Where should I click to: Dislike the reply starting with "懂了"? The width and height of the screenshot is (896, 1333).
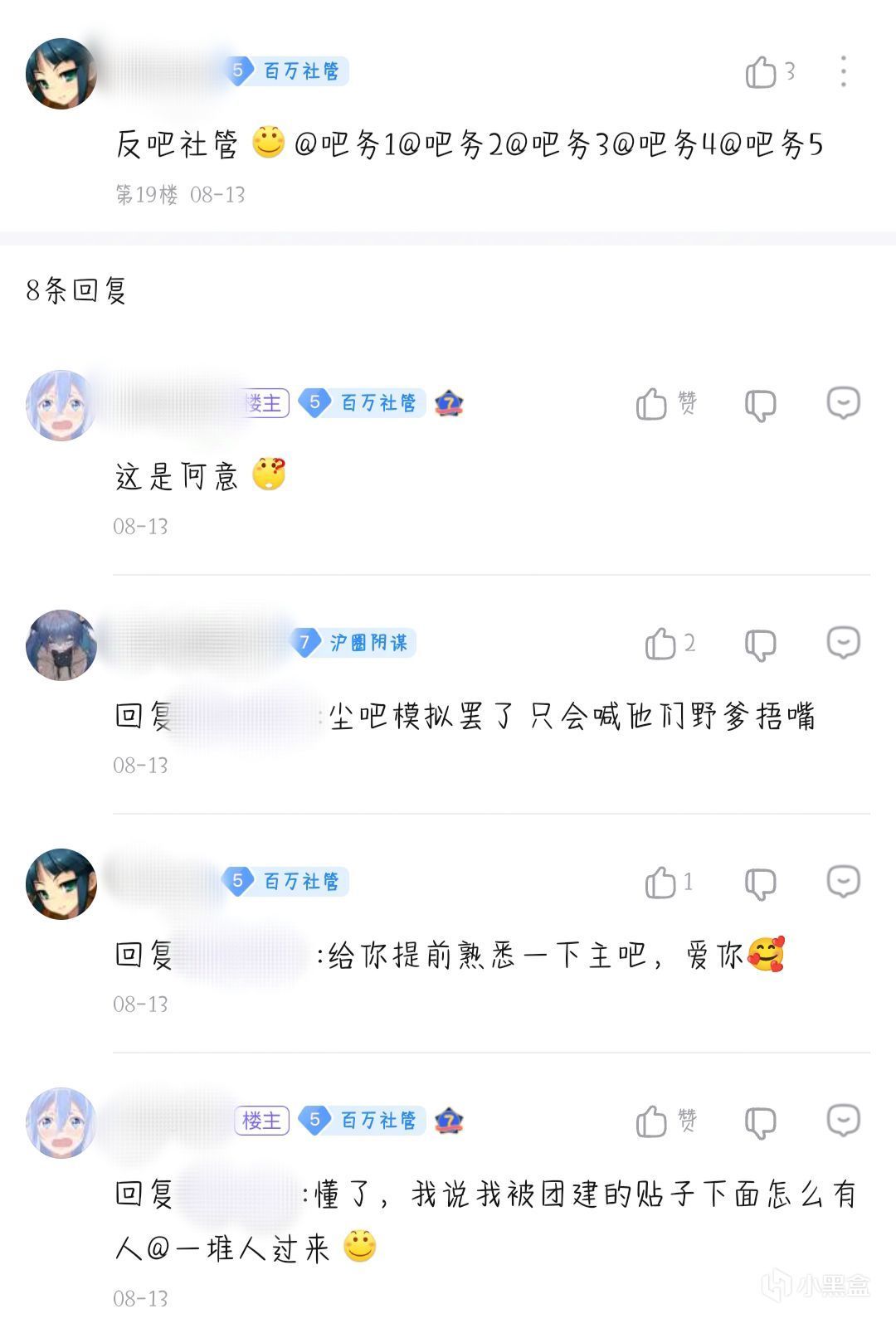(760, 1122)
